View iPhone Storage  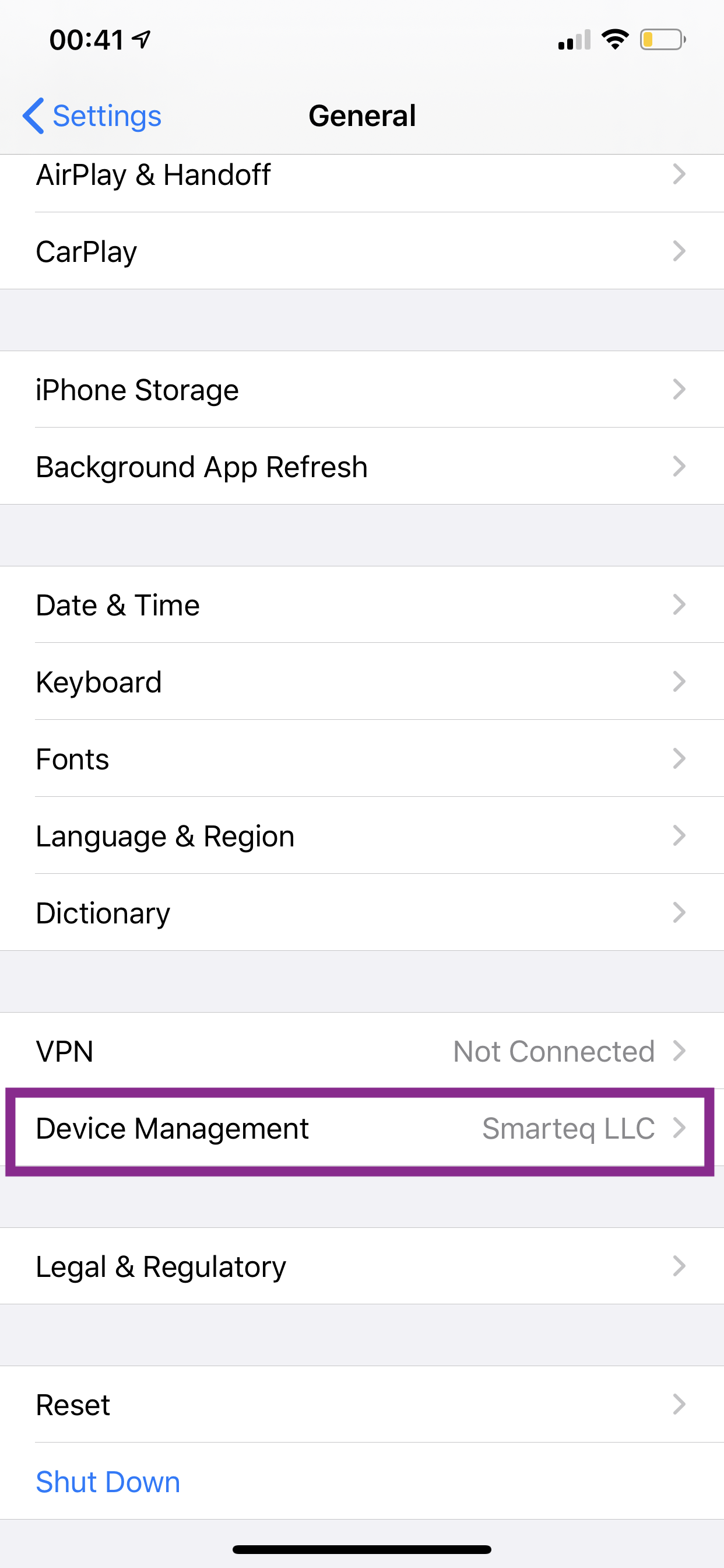(362, 389)
